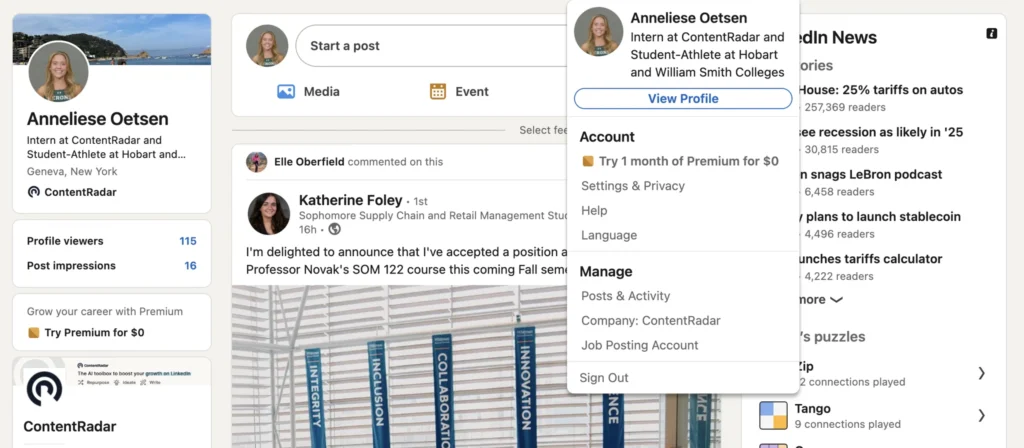This screenshot has width=1024, height=448.
Task: View Post impressions stats
Action: [x=111, y=266]
